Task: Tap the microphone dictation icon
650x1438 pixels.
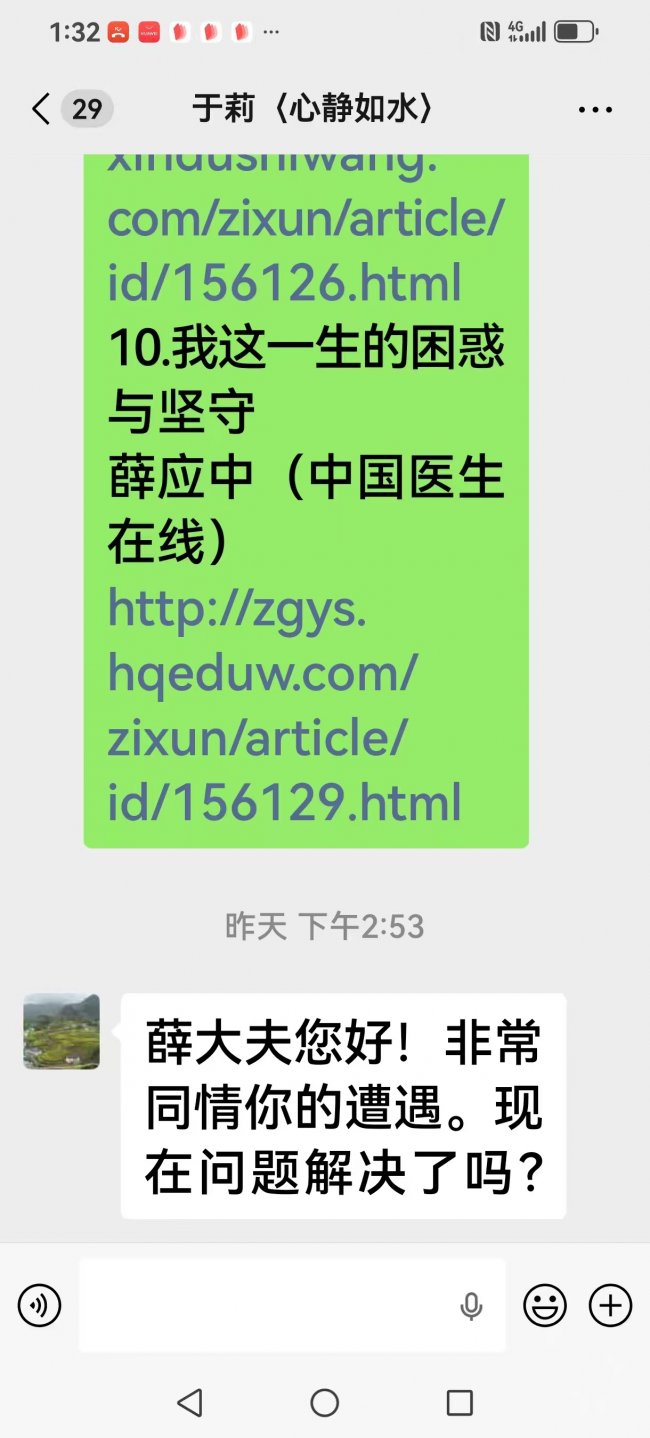Action: (471, 1305)
